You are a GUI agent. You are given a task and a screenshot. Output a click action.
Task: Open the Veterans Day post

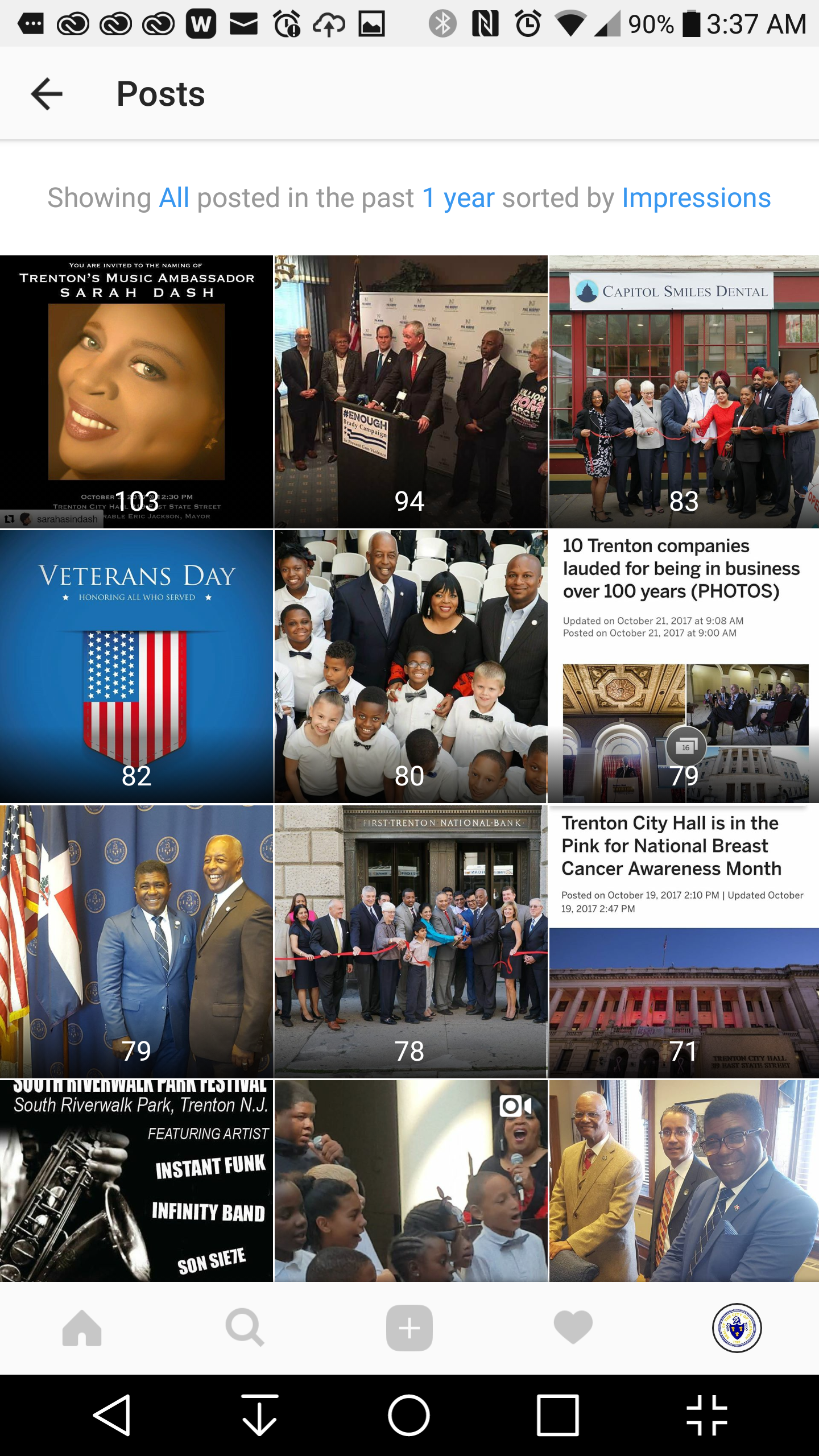coord(136,667)
